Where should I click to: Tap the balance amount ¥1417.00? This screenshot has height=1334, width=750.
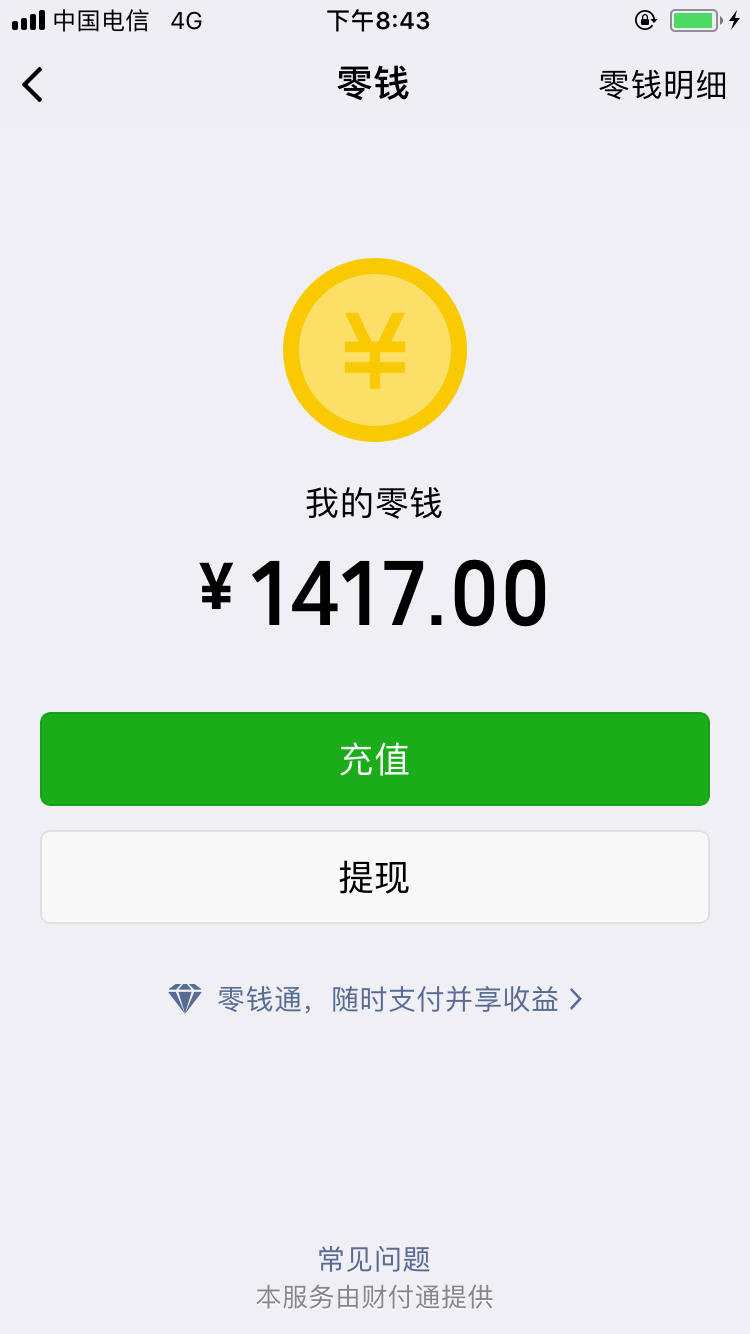(374, 589)
